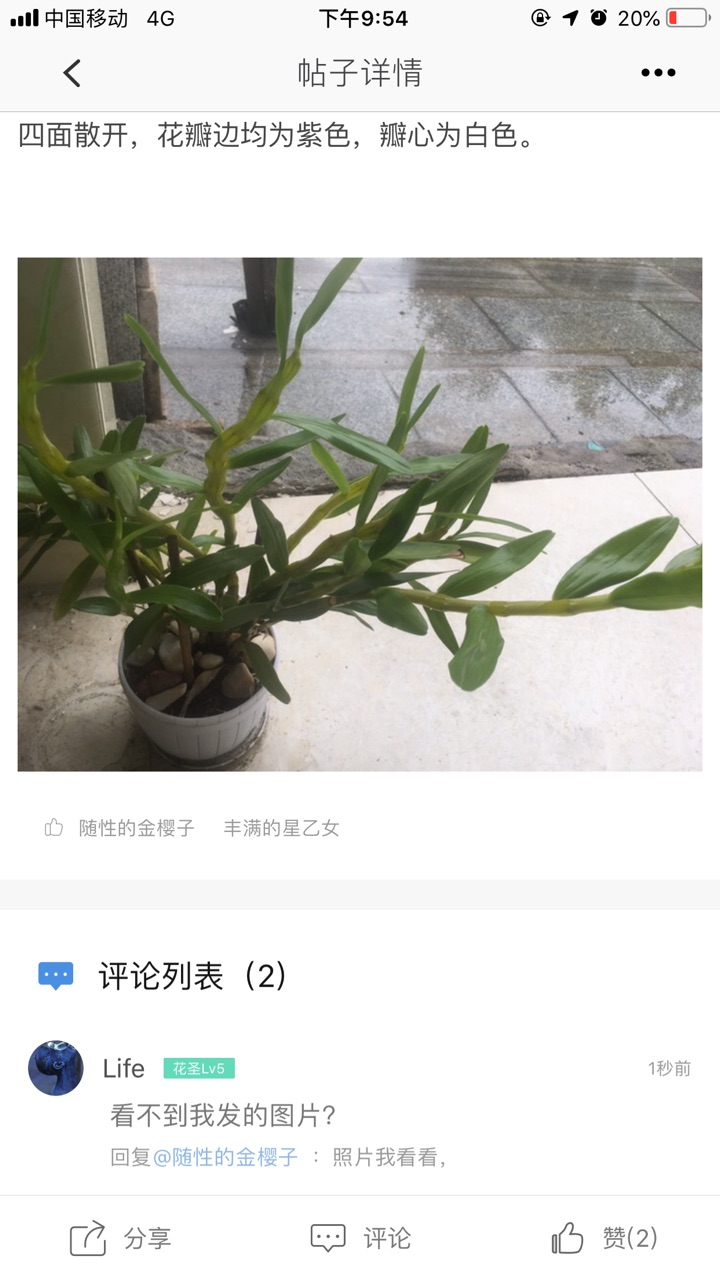This screenshot has width=720, height=1280.
Task: Open liker 丰满的星乙女's profile
Action: pos(281,828)
